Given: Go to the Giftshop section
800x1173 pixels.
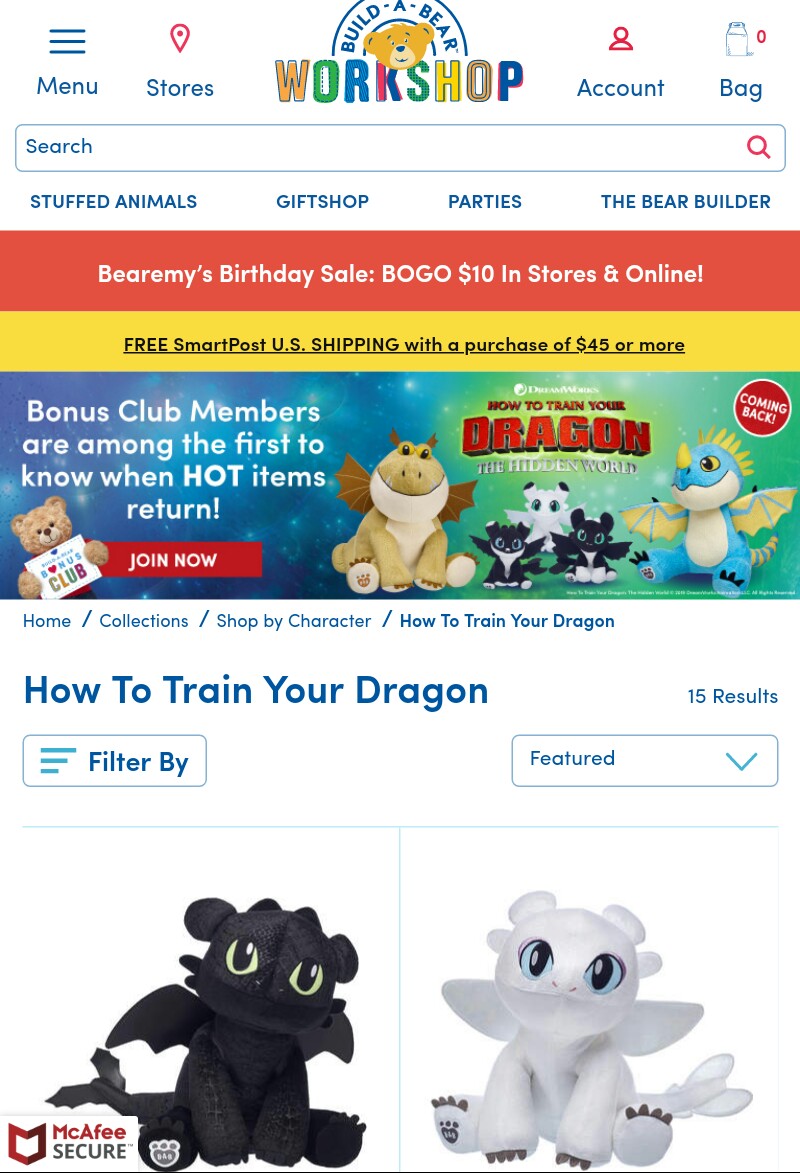Looking at the screenshot, I should point(322,202).
